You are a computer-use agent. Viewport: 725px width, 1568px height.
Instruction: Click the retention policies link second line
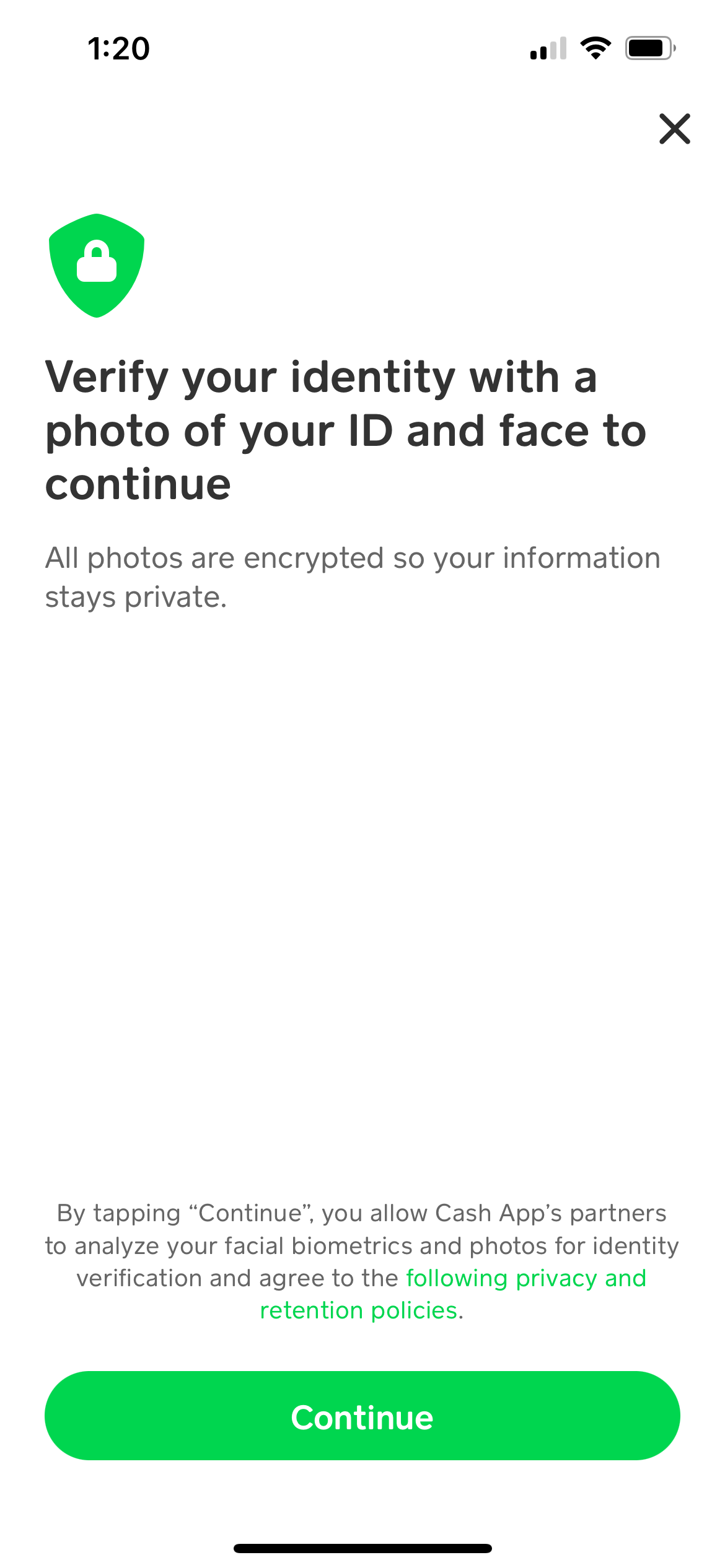click(x=362, y=1310)
